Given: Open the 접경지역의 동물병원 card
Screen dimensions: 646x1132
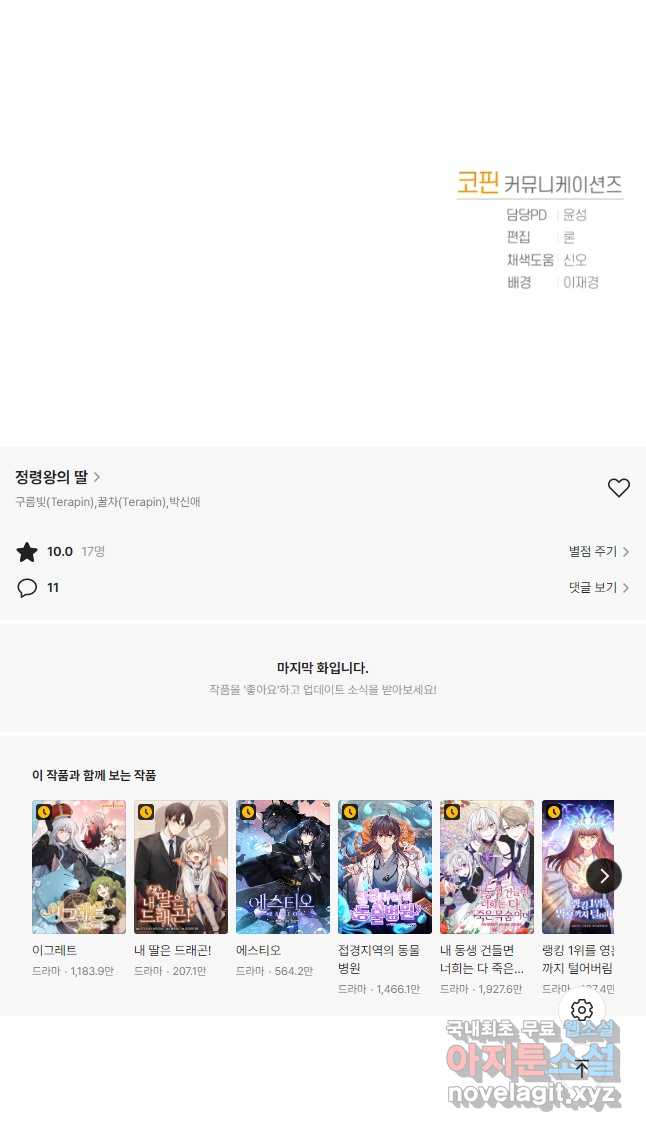Looking at the screenshot, I should click(x=385, y=897).
